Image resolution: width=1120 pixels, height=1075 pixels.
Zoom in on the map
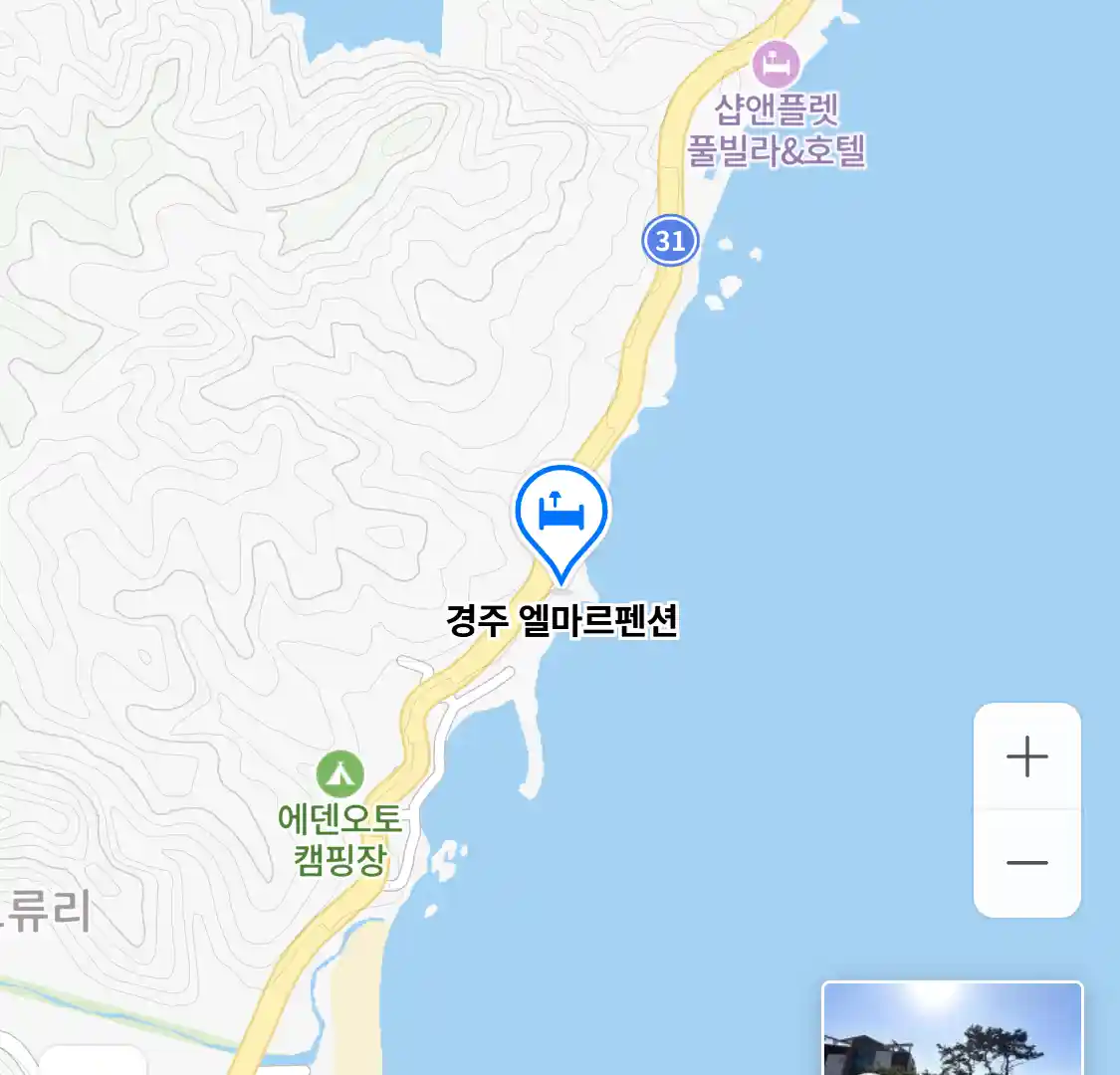point(1026,757)
